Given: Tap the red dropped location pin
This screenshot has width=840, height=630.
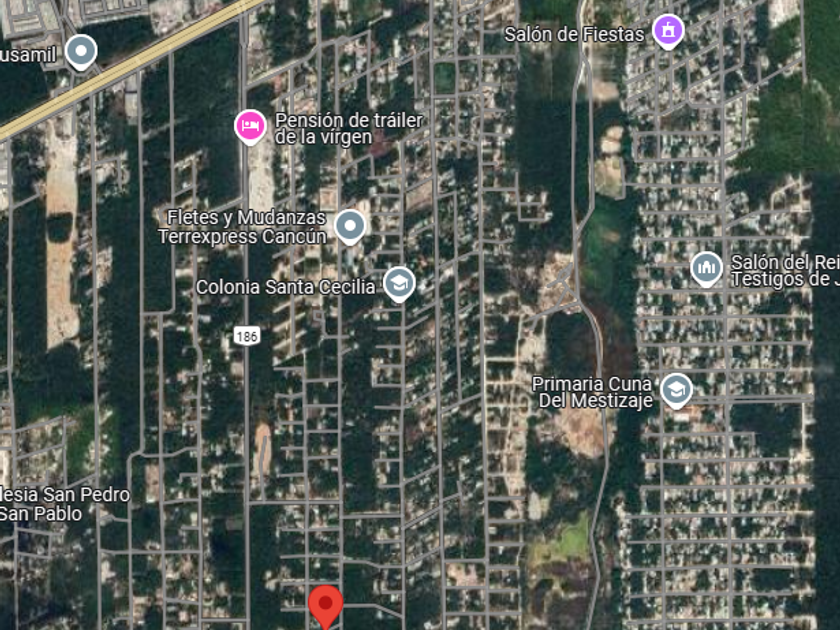Looking at the screenshot, I should click(x=325, y=605).
